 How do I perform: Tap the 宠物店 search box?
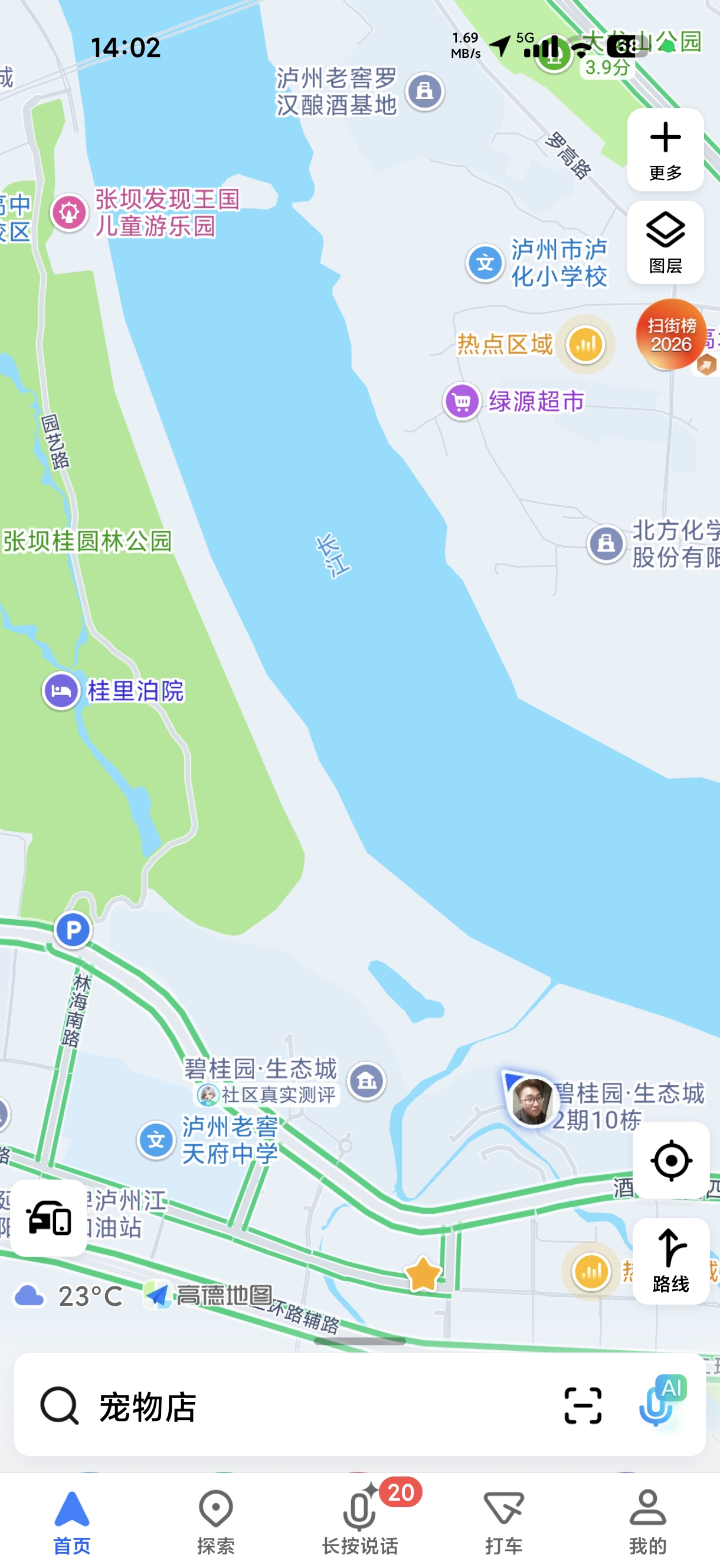pos(292,1406)
